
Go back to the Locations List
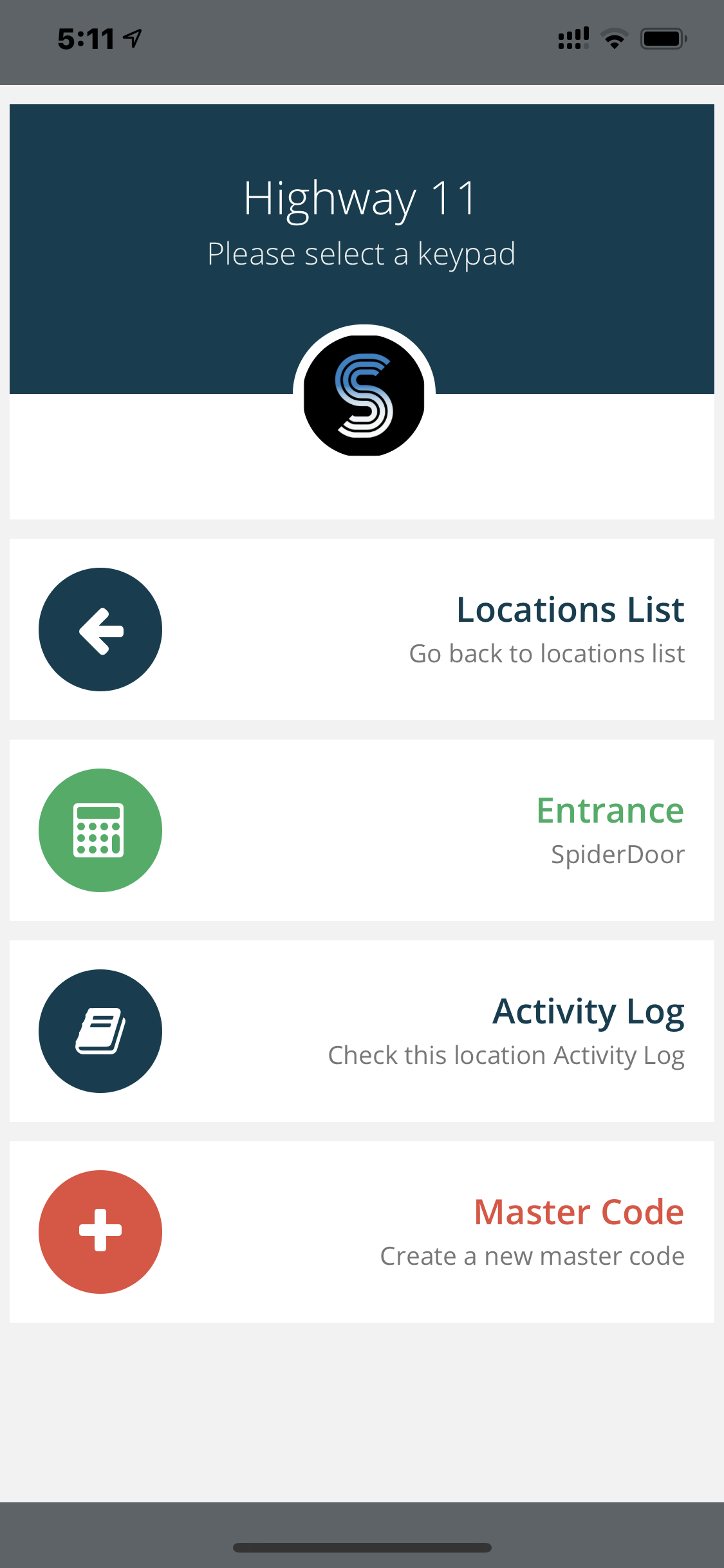tap(362, 630)
